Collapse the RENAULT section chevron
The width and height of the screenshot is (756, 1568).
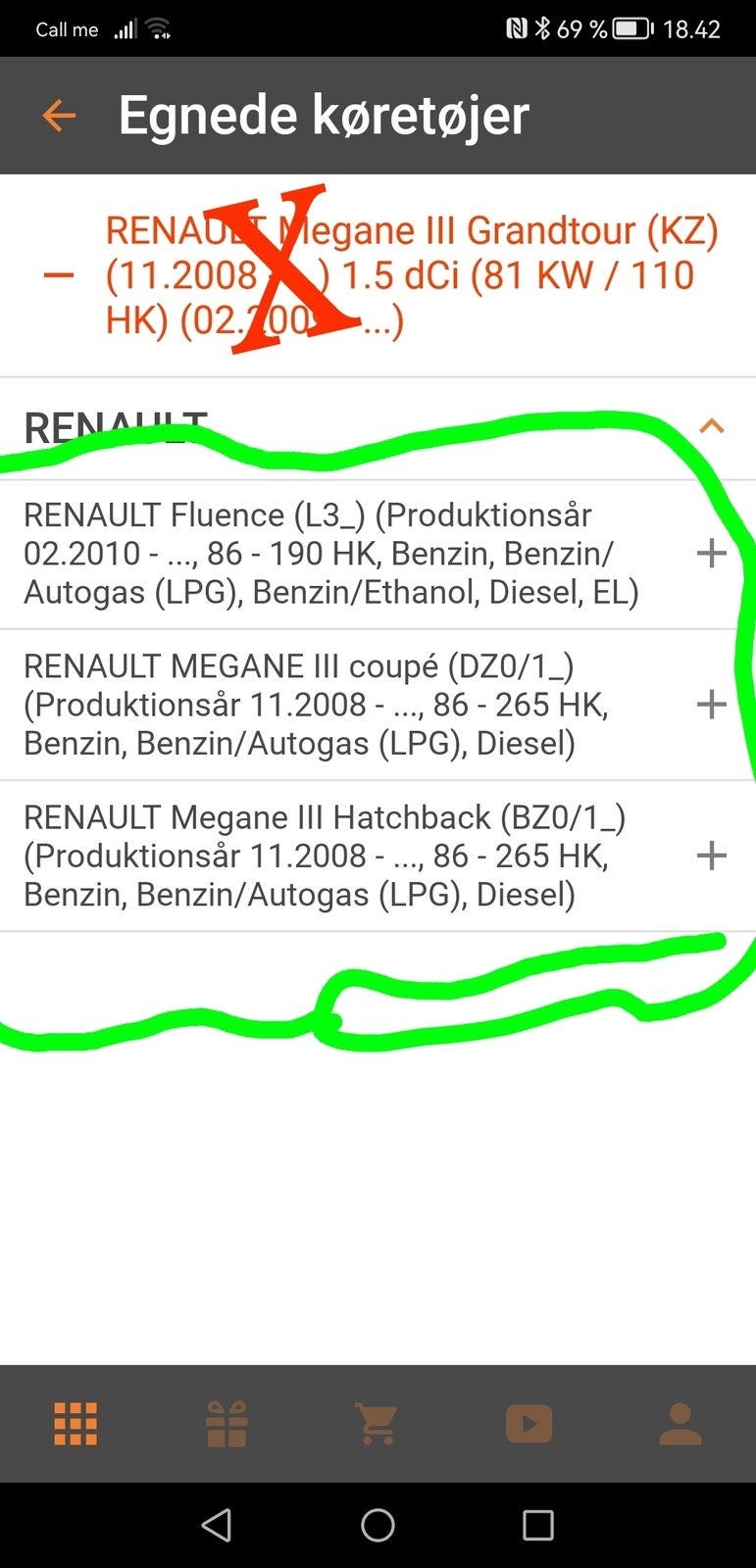coord(711,426)
